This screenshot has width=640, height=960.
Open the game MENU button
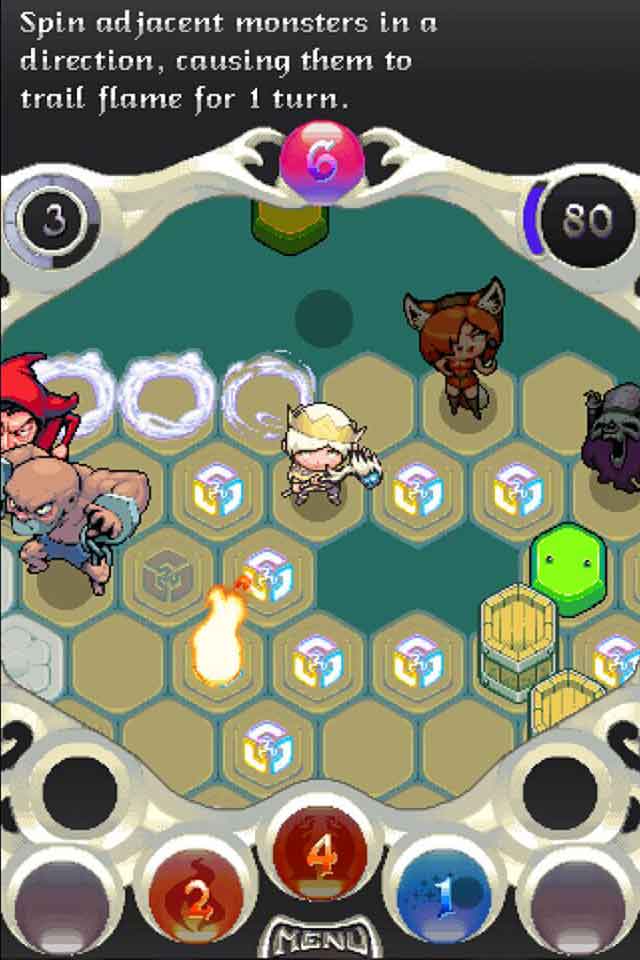coord(322,940)
